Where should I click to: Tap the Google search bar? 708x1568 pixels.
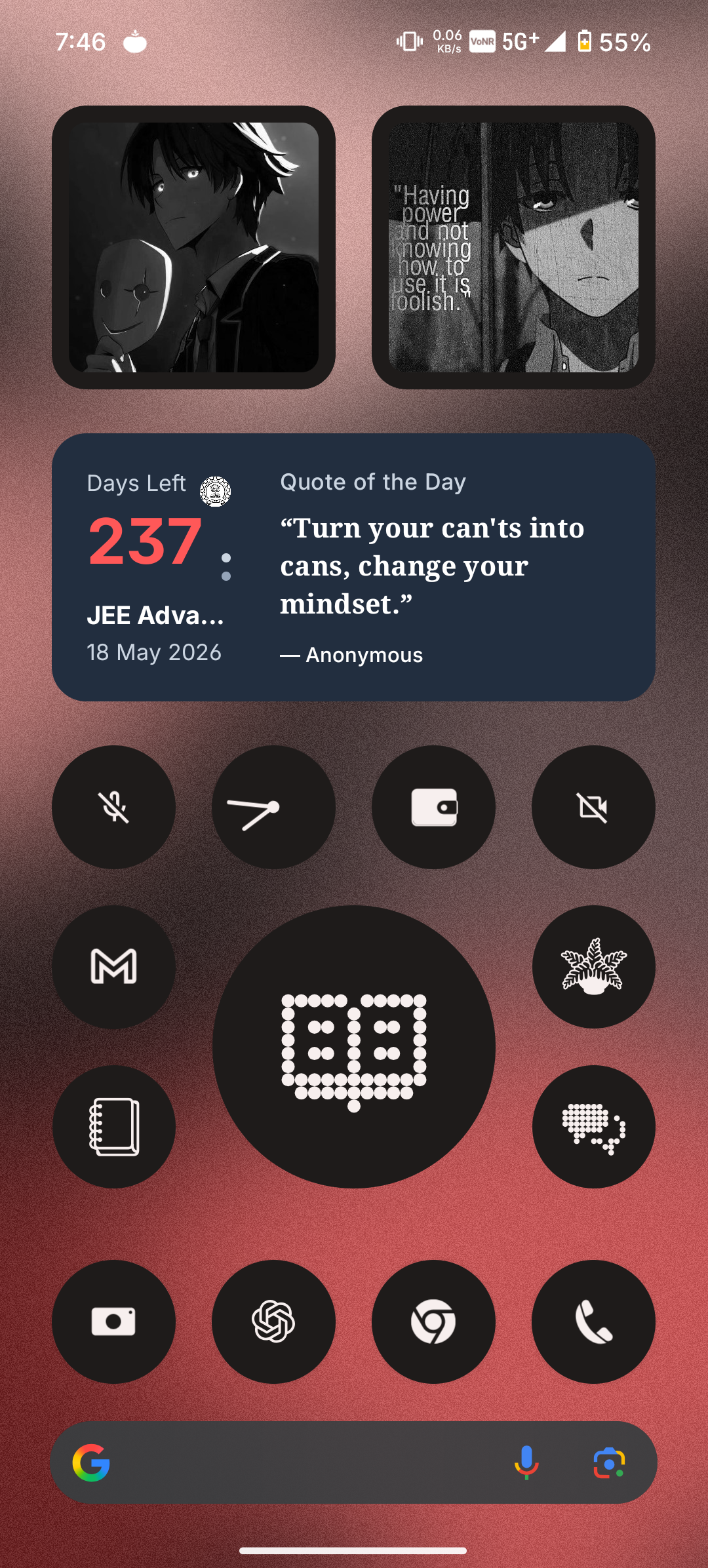pyautogui.click(x=302, y=1462)
